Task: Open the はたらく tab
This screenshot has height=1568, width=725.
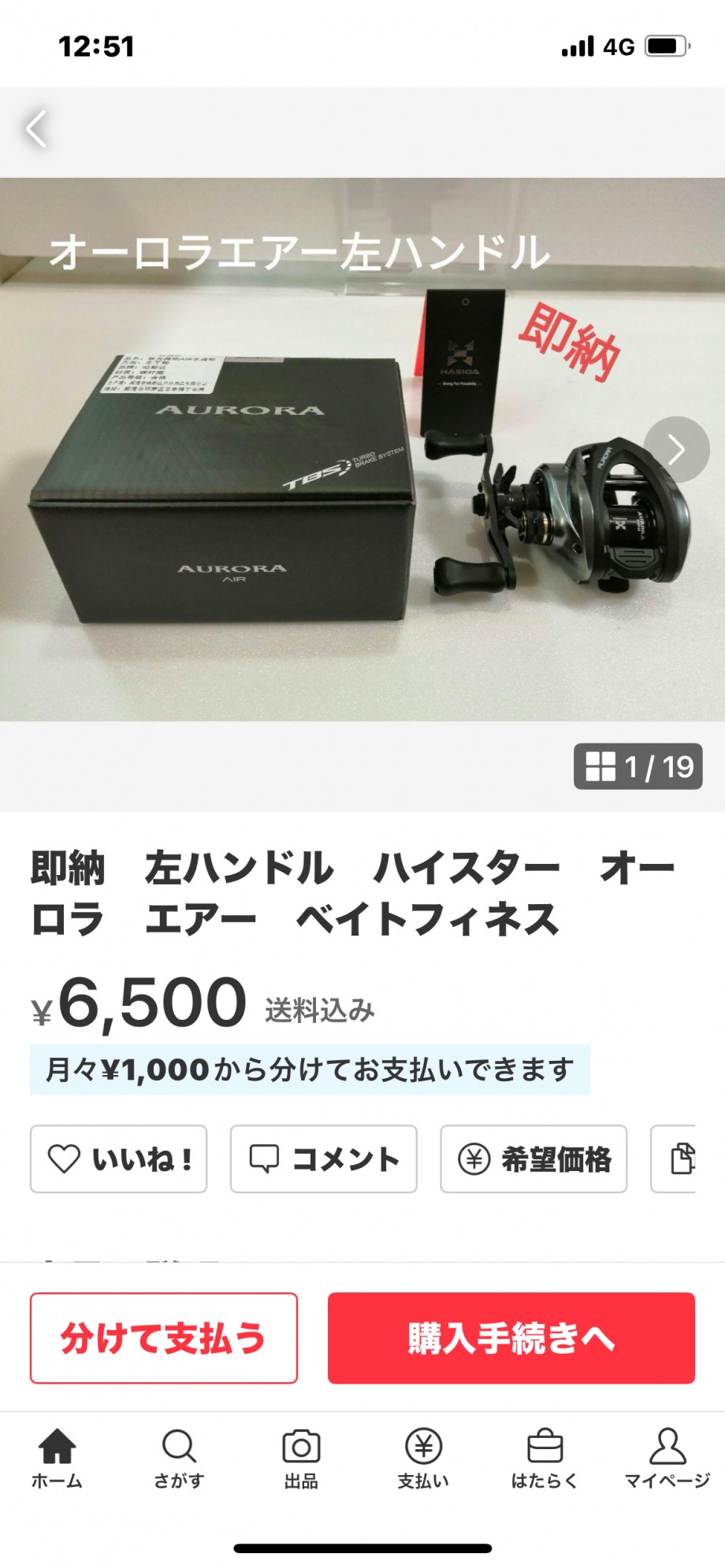Action: (545, 1459)
